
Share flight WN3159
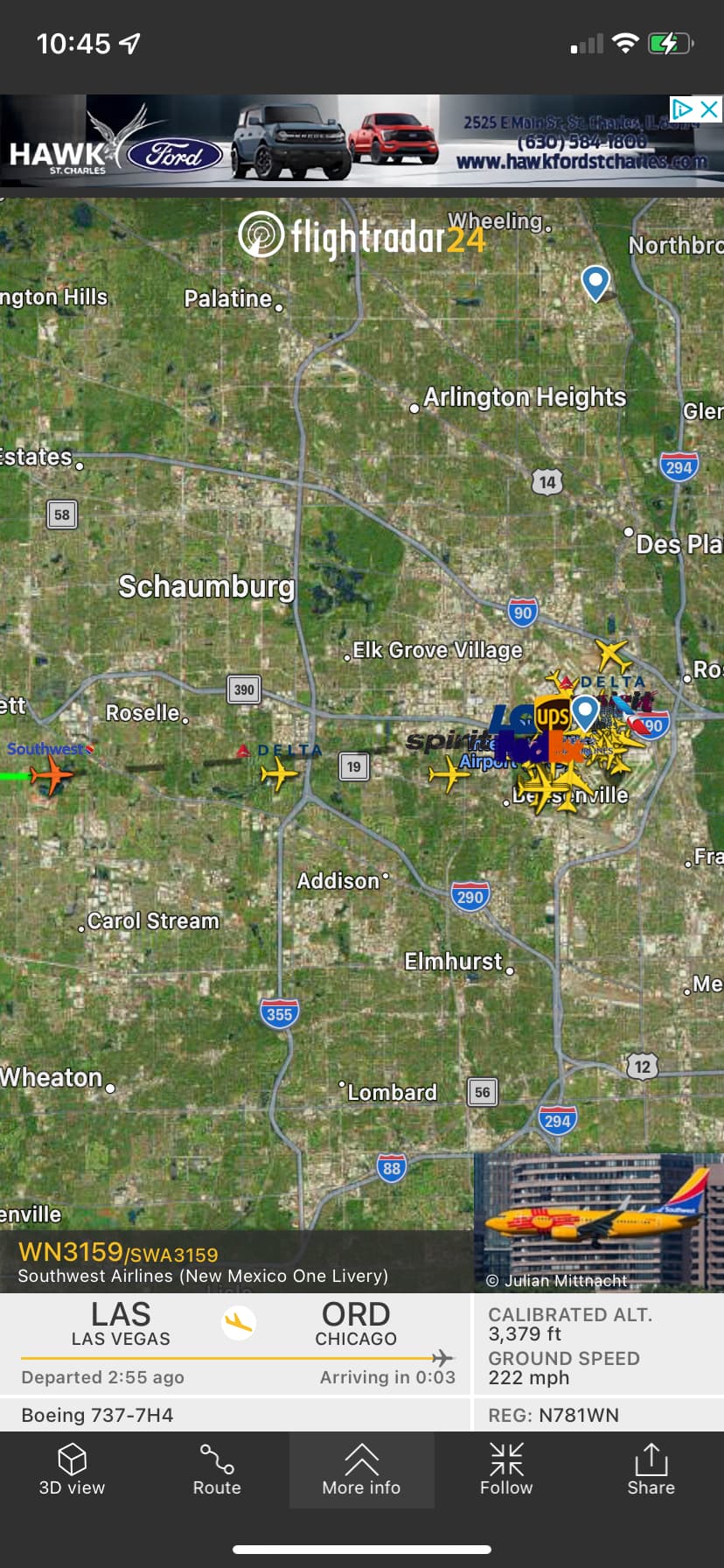coord(651,1471)
